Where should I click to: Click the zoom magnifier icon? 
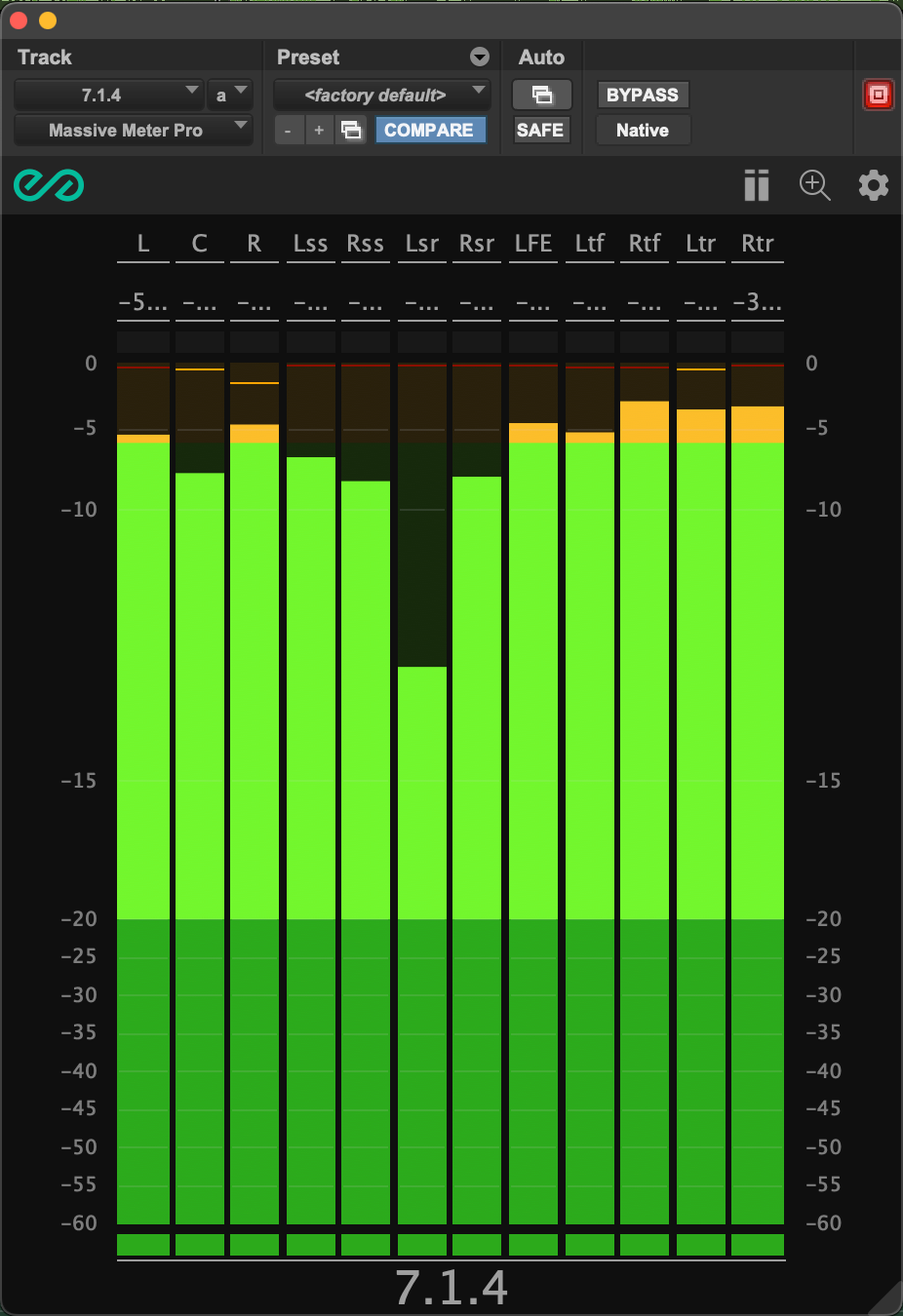pyautogui.click(x=814, y=185)
